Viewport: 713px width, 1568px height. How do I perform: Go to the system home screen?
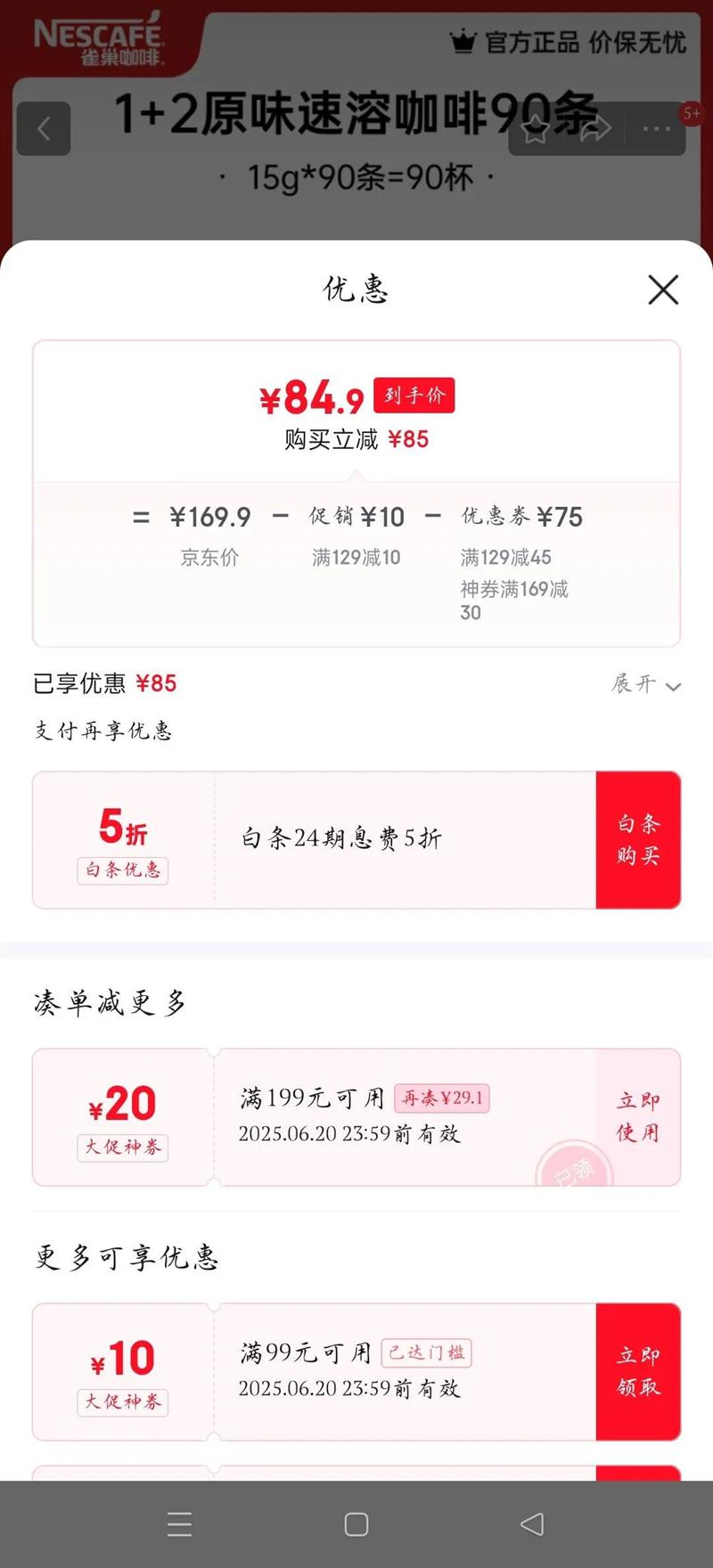coord(356,1524)
